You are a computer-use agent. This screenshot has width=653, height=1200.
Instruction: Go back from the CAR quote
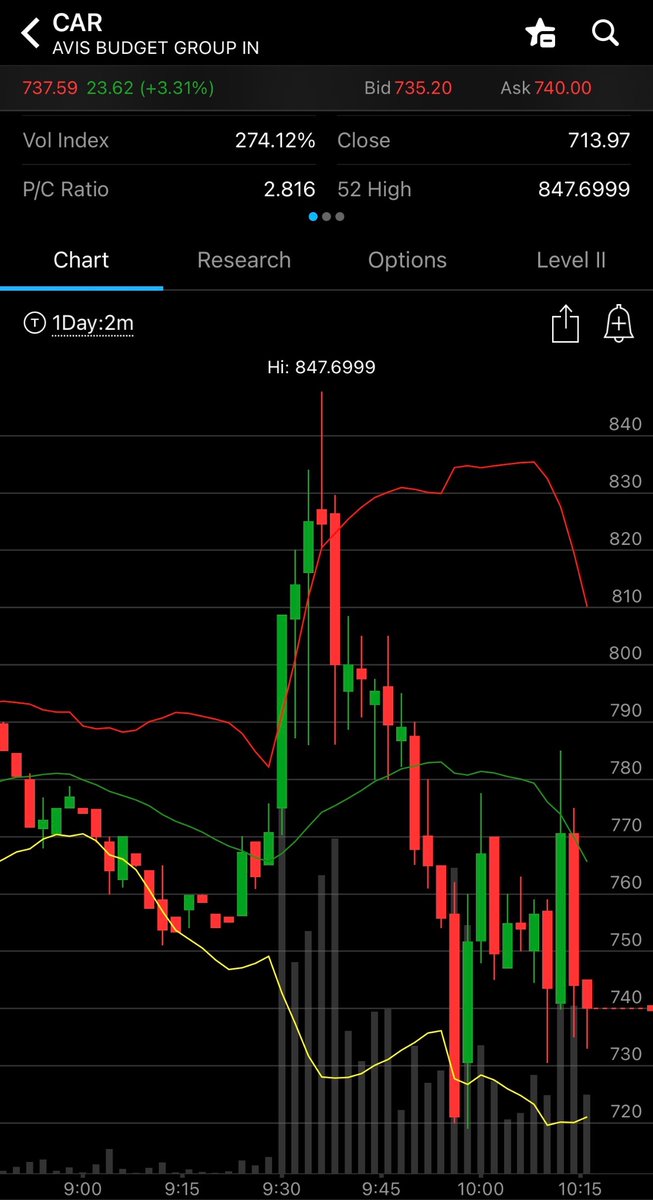pyautogui.click(x=30, y=33)
